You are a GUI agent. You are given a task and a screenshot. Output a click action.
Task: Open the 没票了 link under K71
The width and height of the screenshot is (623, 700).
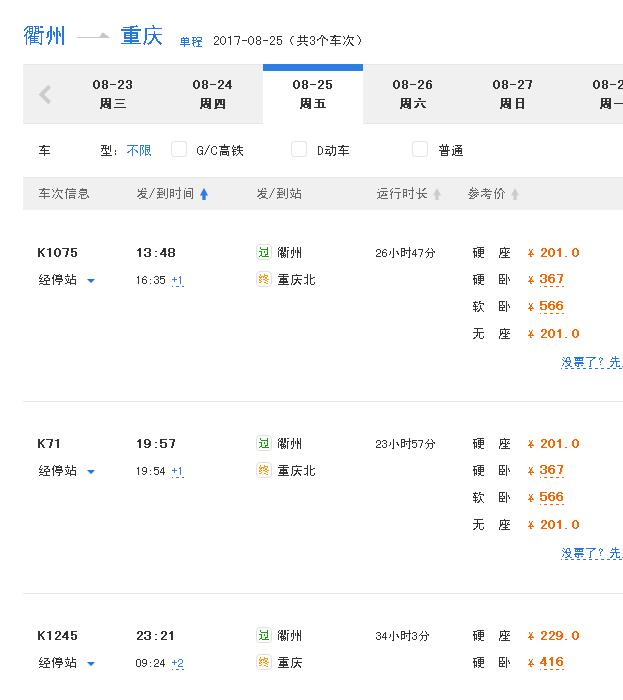point(590,553)
